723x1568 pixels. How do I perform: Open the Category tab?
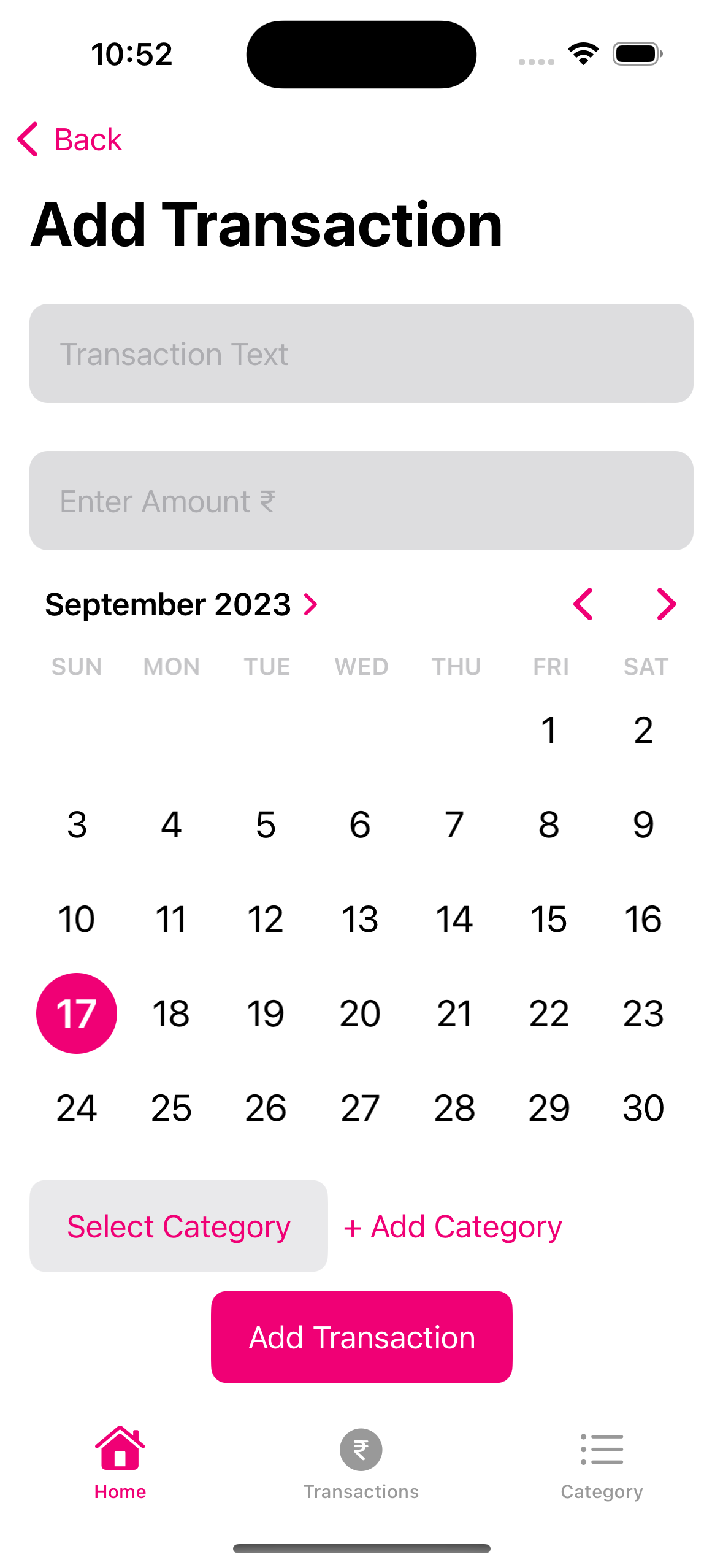click(x=602, y=1462)
